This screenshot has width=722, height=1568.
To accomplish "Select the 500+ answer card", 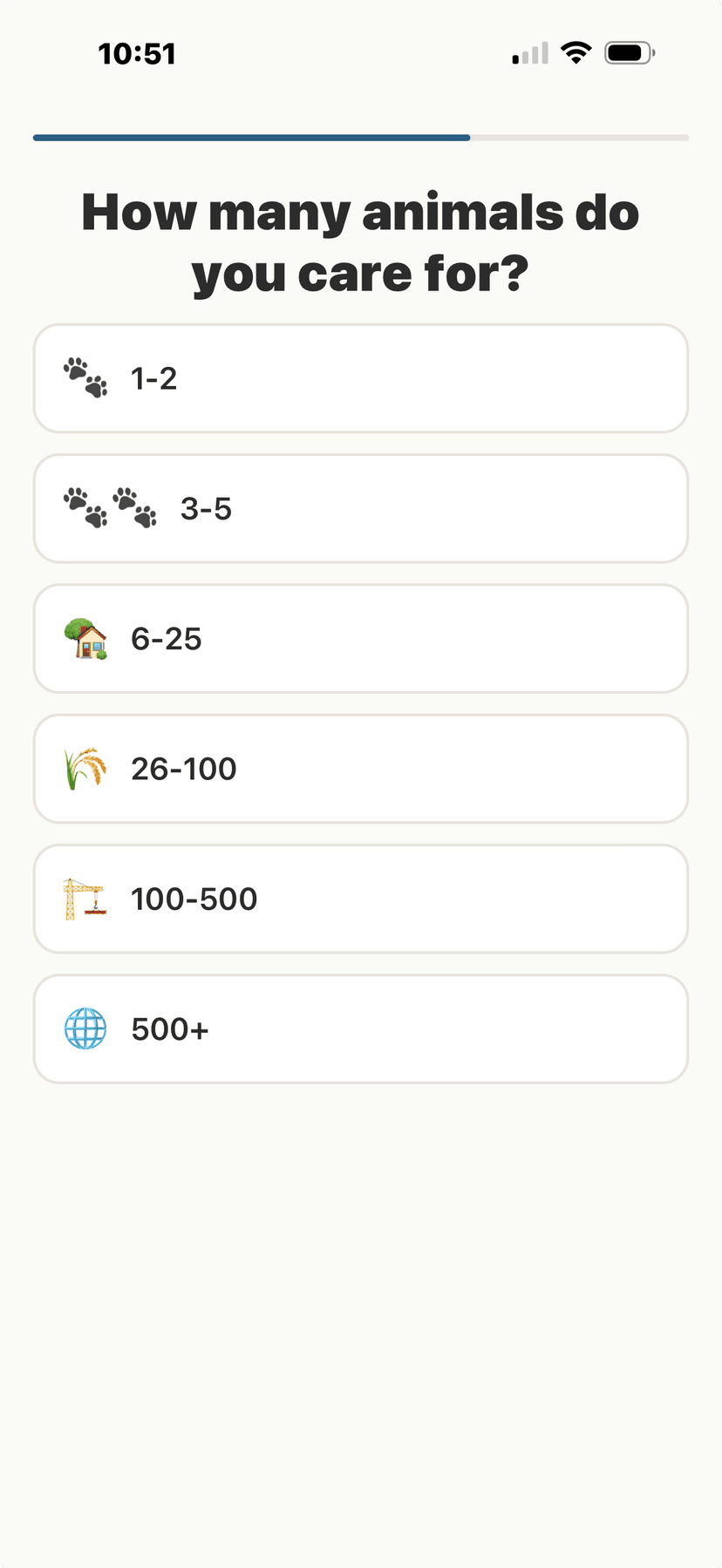I will point(361,1028).
